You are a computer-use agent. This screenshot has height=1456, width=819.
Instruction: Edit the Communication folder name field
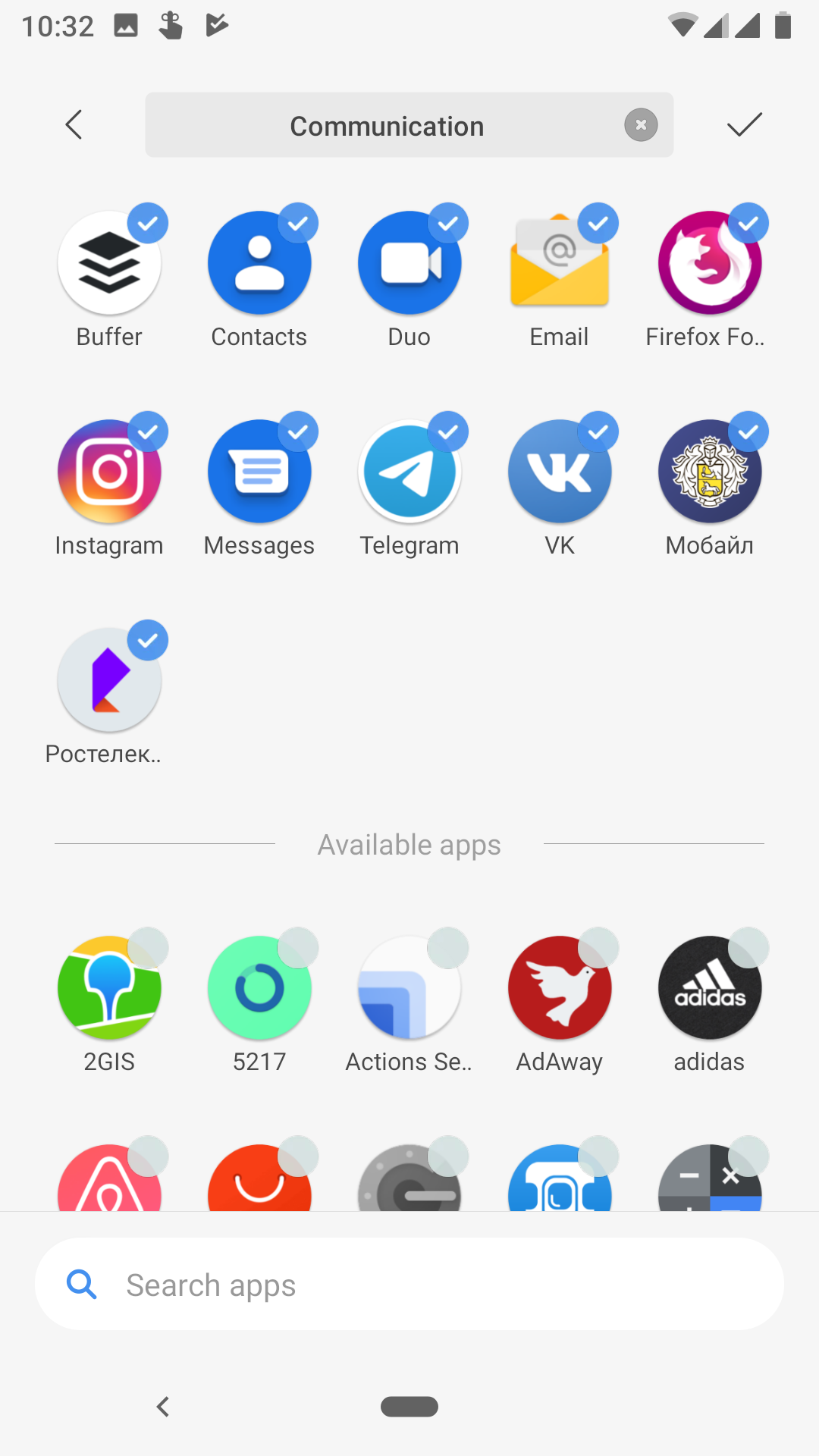click(387, 126)
